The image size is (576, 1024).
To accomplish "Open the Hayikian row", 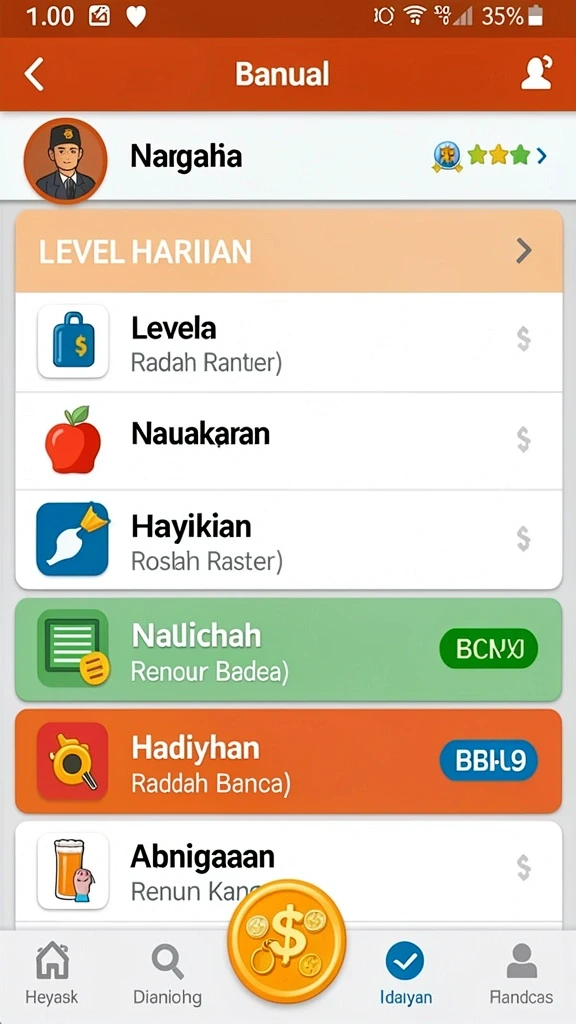I will click(x=289, y=539).
